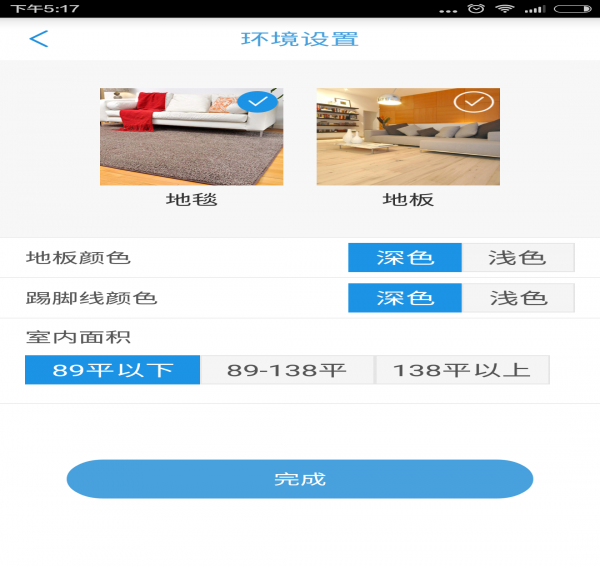Set 地板颜色 to 浅色
The width and height of the screenshot is (600, 566).
[x=517, y=257]
